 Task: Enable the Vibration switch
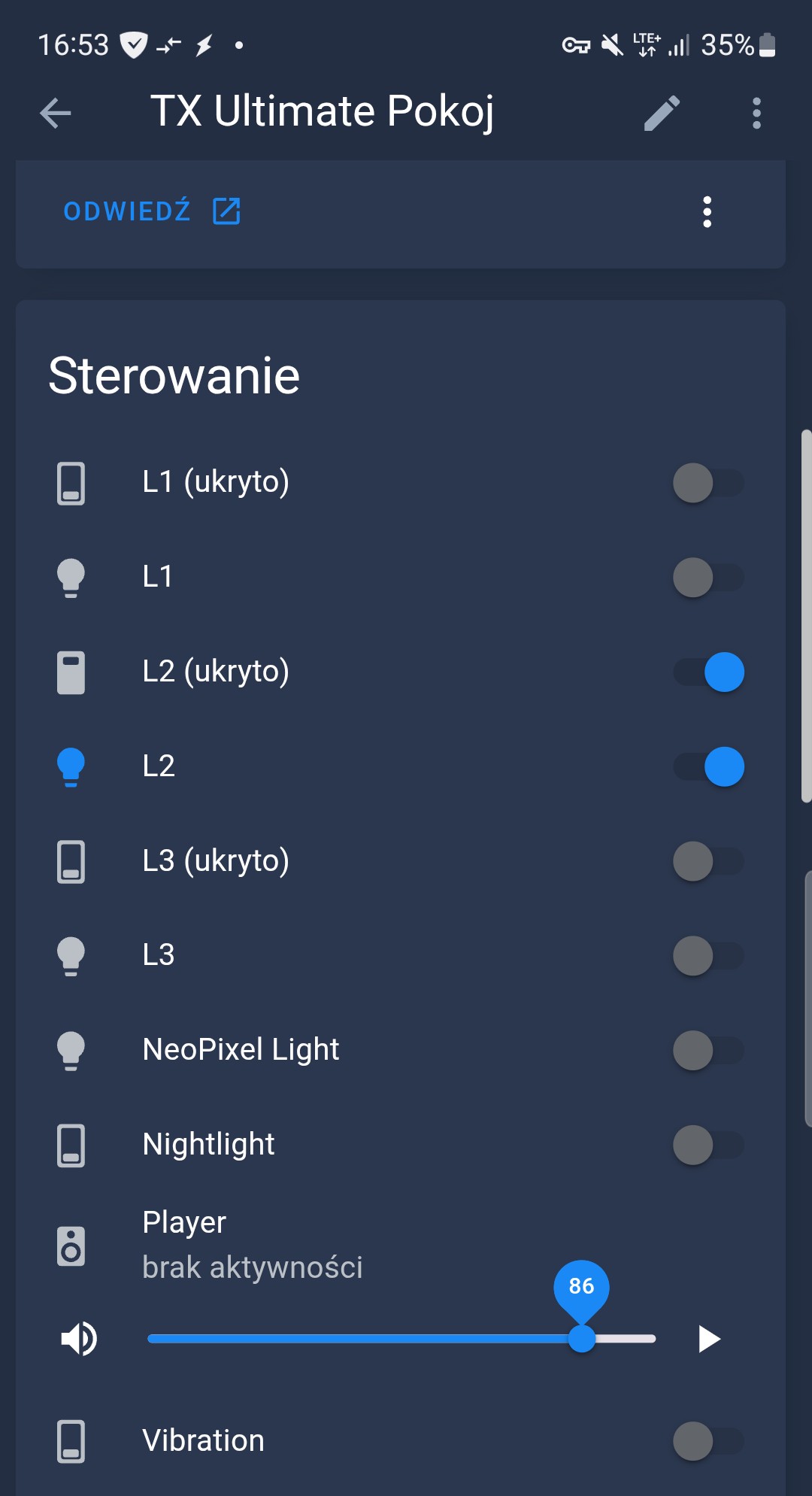[708, 1441]
